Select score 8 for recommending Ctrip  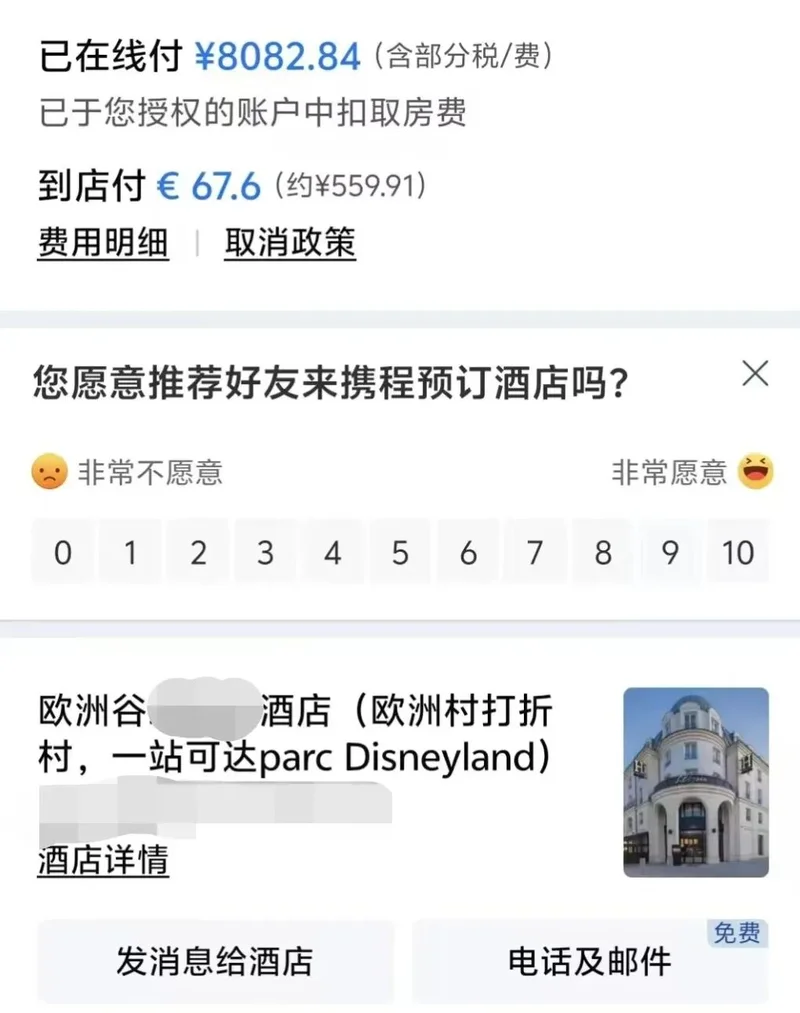tap(603, 552)
